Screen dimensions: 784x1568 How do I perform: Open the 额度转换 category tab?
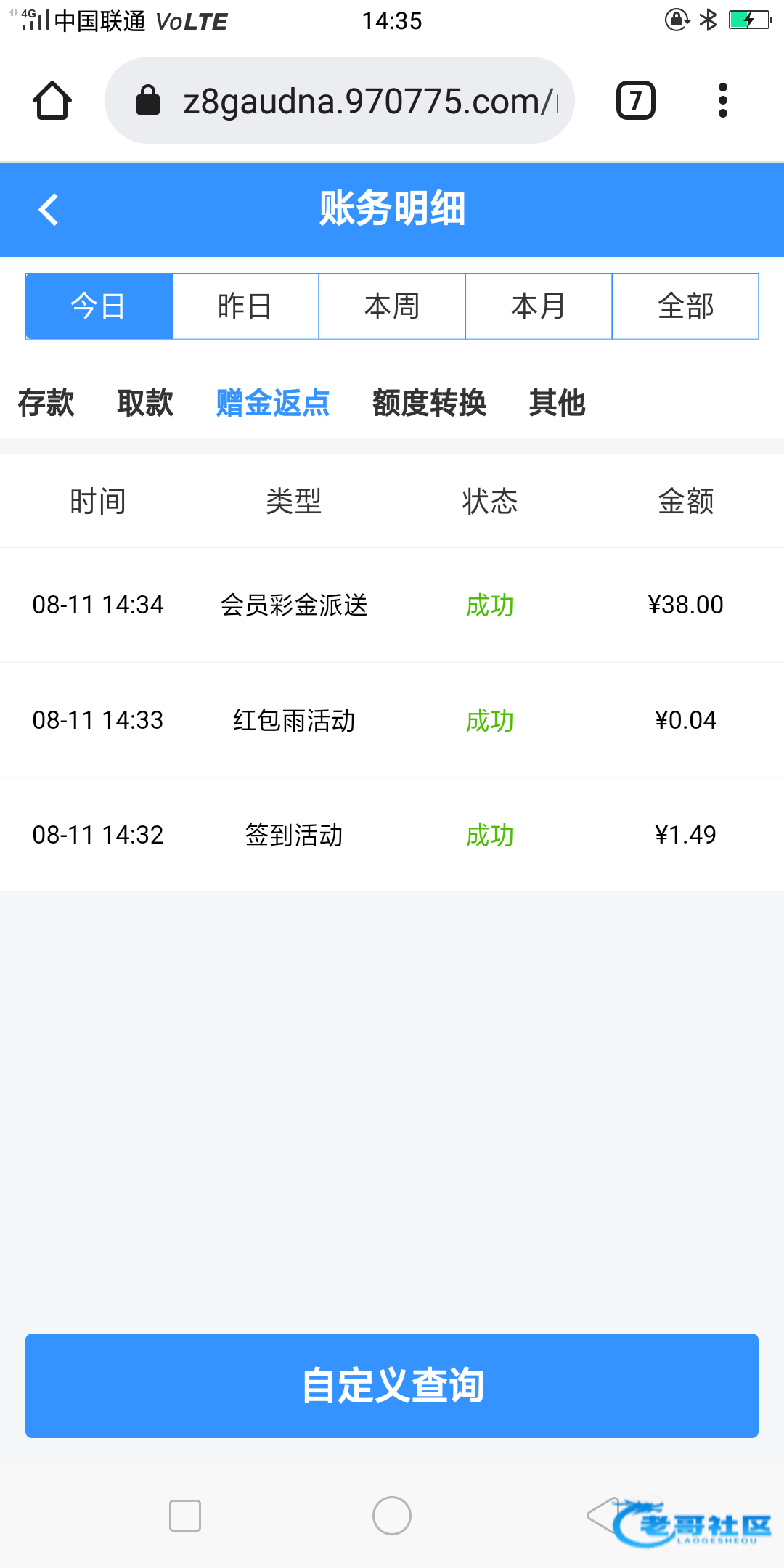click(430, 403)
